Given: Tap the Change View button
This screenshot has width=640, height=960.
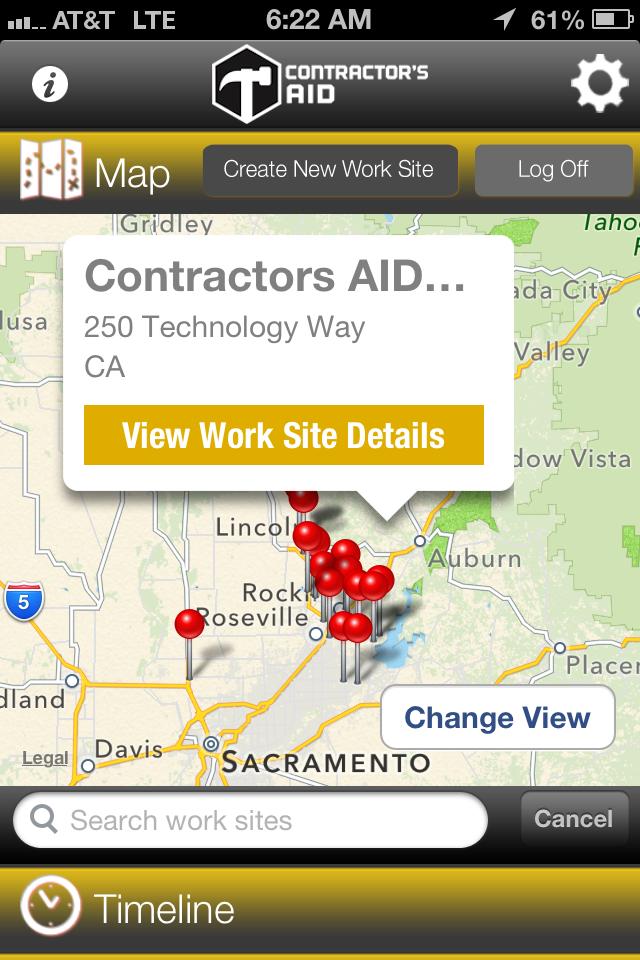Looking at the screenshot, I should (x=497, y=718).
